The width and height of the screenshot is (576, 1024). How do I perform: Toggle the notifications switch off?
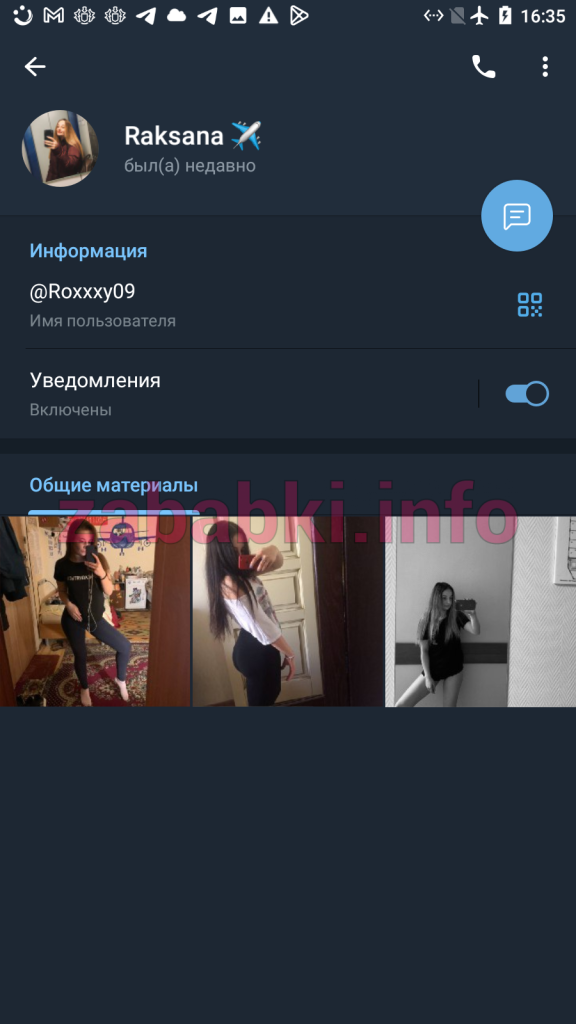click(527, 394)
